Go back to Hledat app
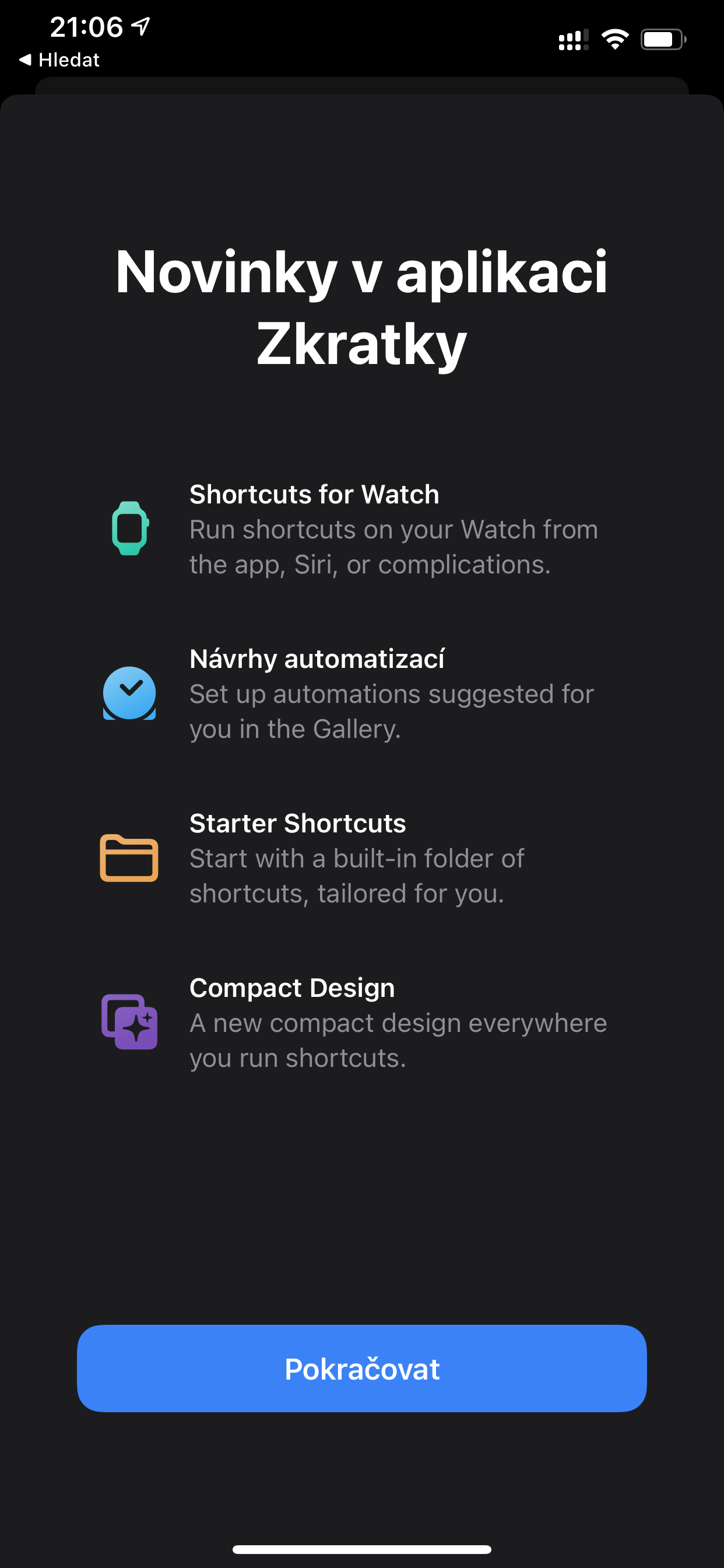 (59, 60)
